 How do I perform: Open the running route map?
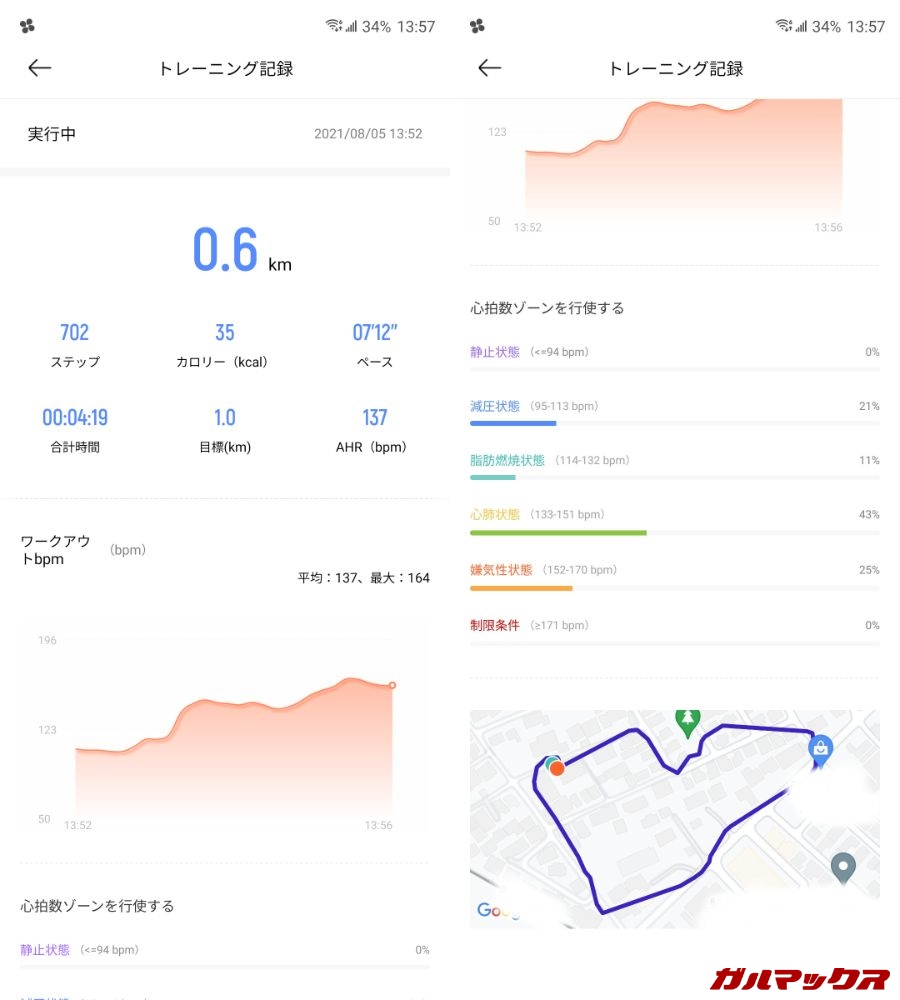pos(675,818)
